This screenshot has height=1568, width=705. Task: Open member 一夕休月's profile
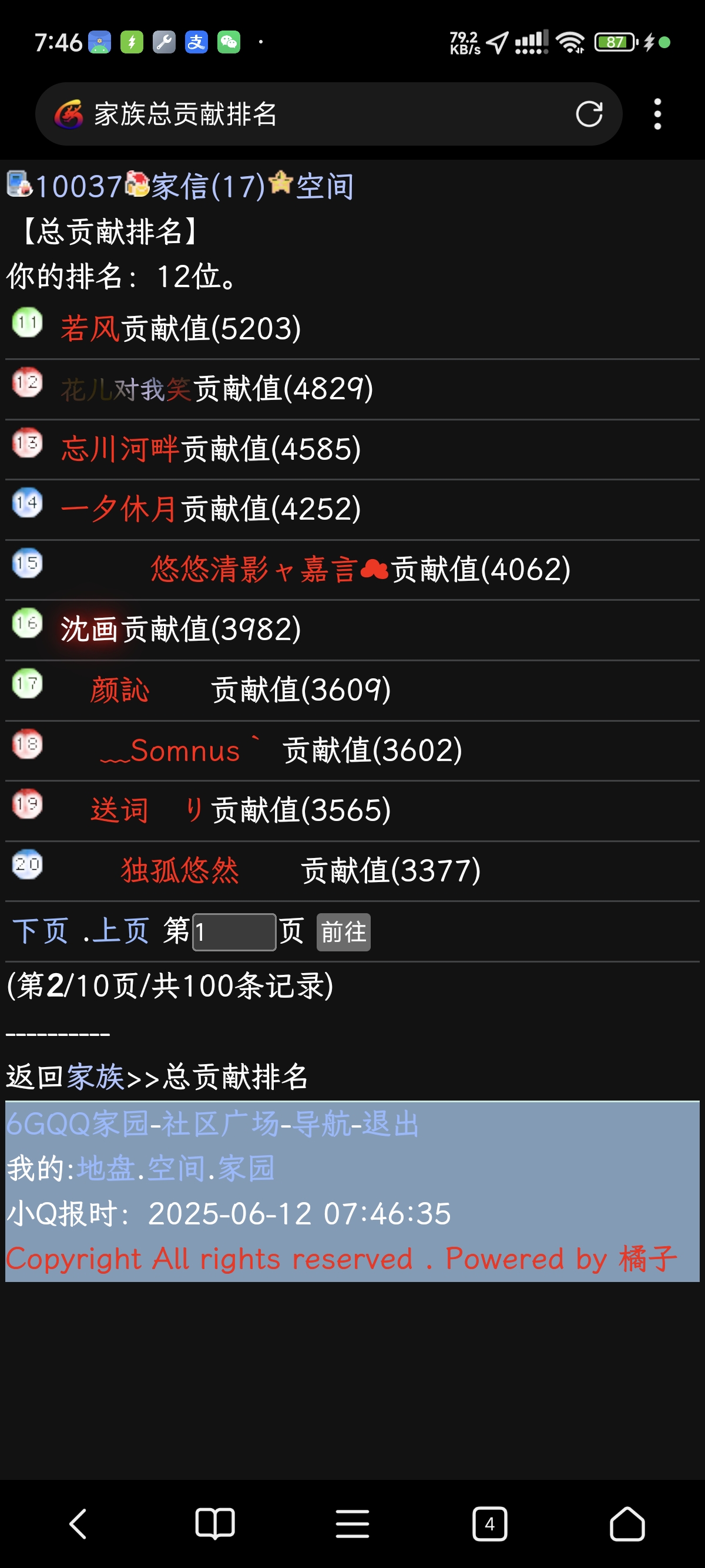click(x=120, y=508)
